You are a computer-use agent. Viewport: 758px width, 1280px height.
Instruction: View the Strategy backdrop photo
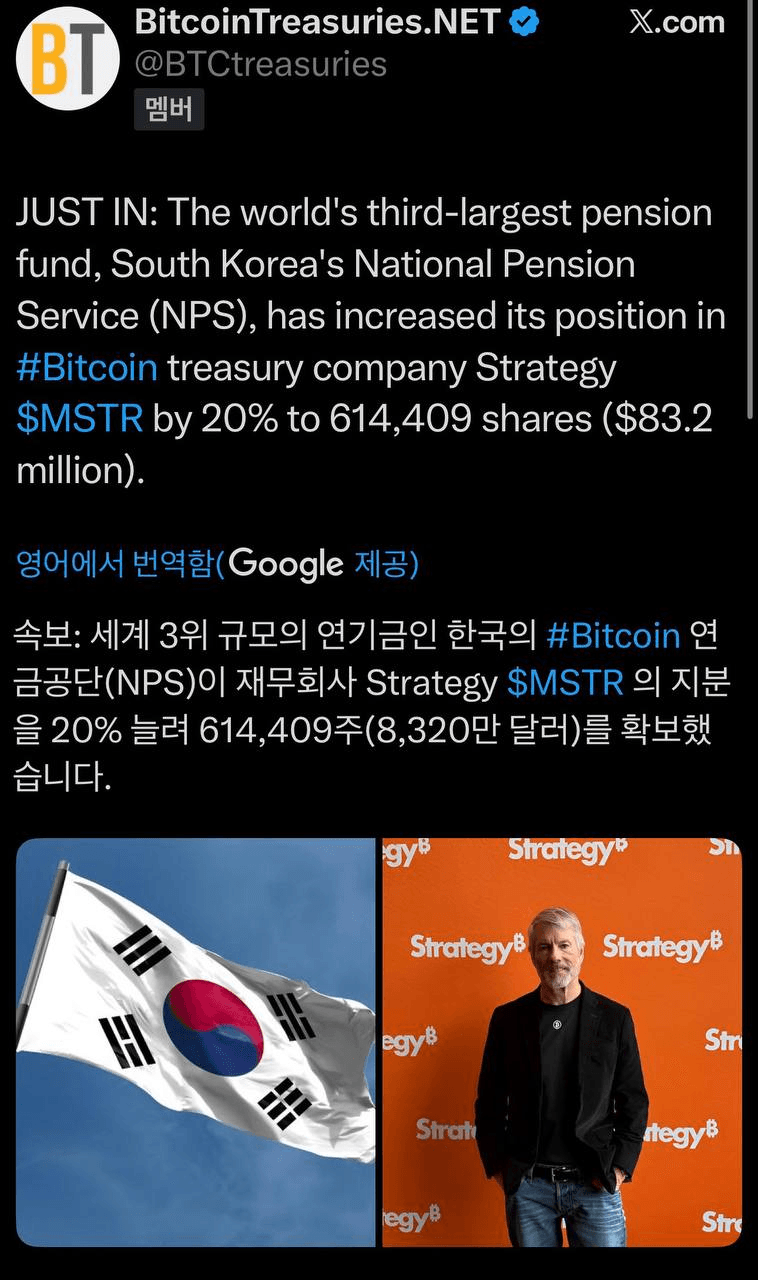tap(562, 1042)
